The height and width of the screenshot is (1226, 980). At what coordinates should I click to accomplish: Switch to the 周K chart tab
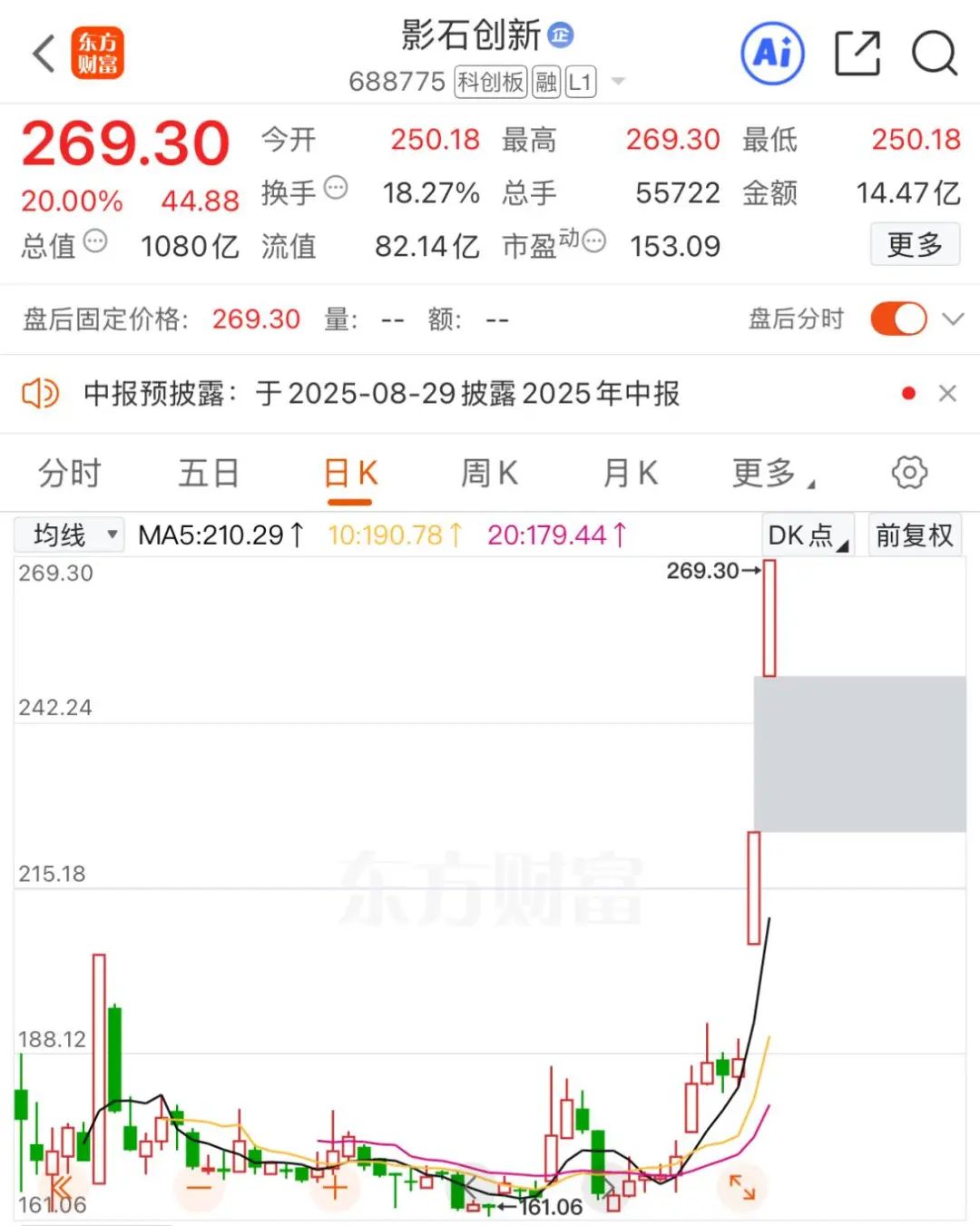pos(490,473)
